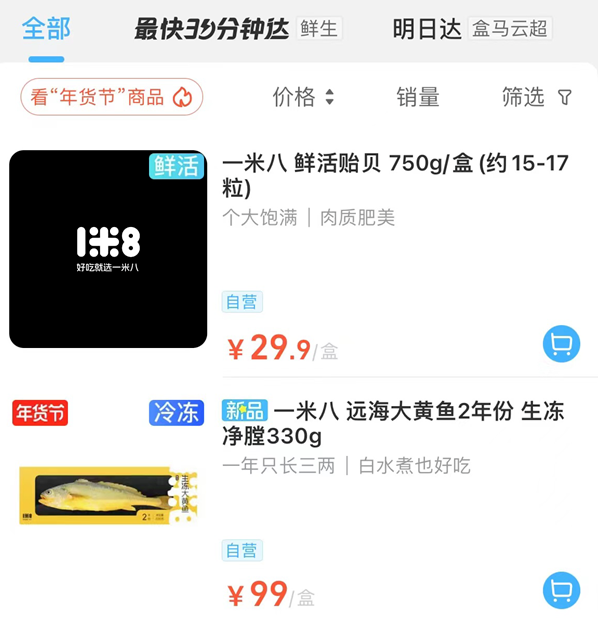Open the 明日达 盒马云超 tab
The height and width of the screenshot is (621, 601).
pos(472,28)
